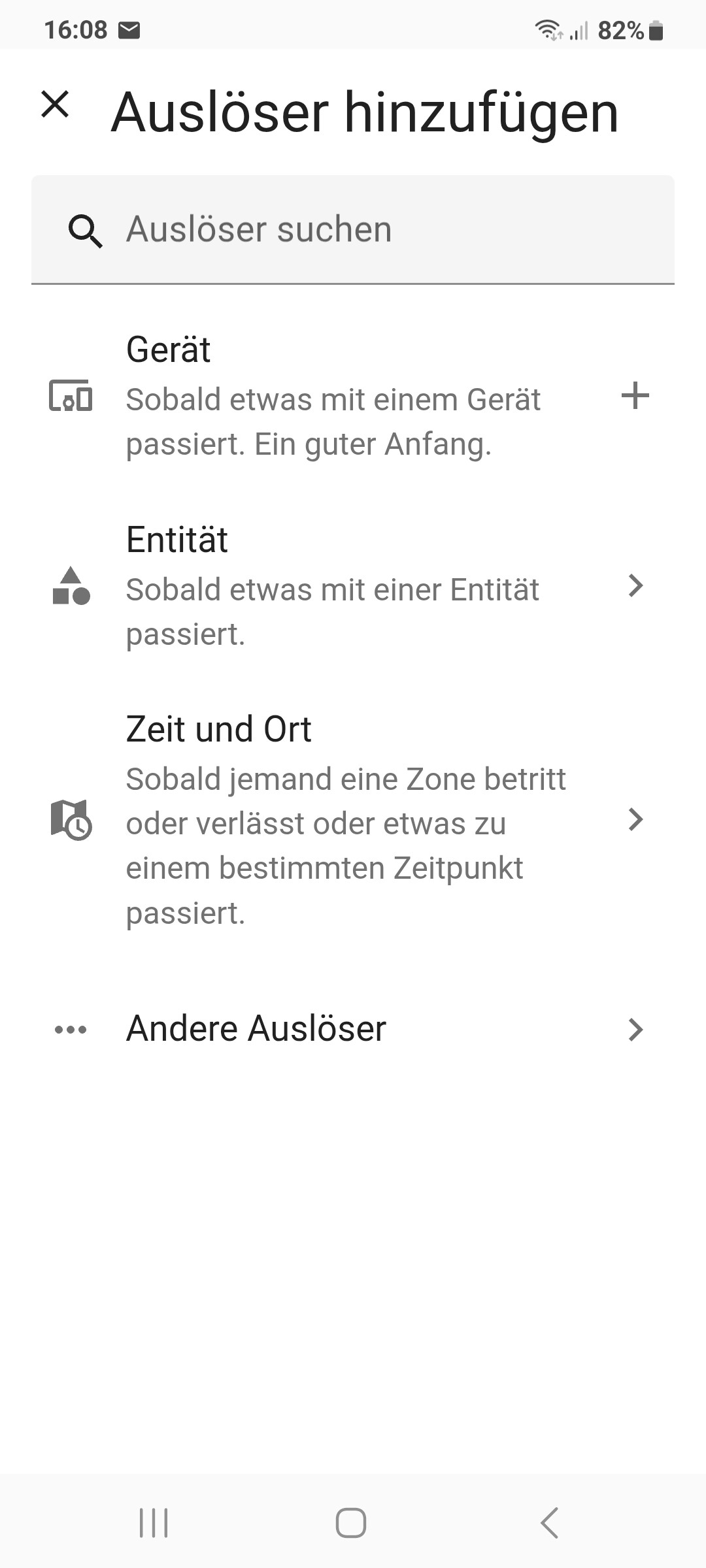Go to the home screen
706x1568 pixels.
pos(351,1523)
